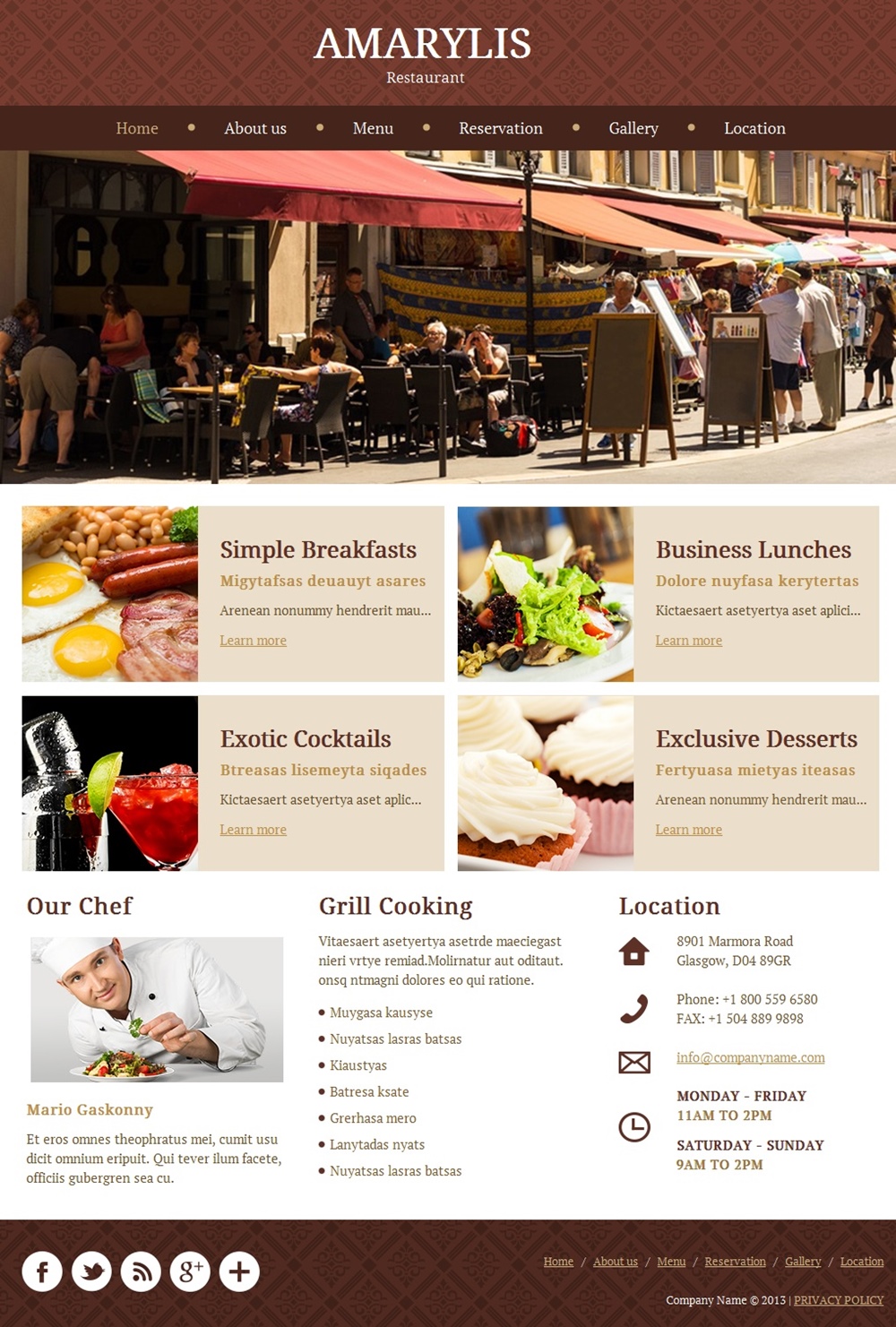
Task: Go to the Menu page in top navigation
Action: [x=373, y=128]
